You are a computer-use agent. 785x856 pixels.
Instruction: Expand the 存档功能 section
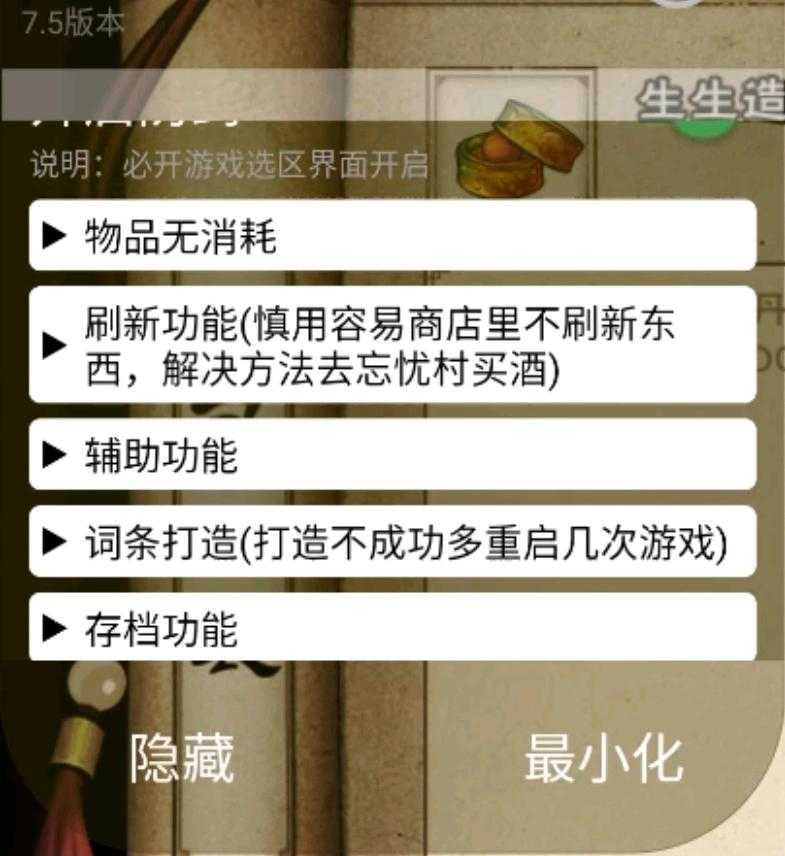tap(391, 628)
